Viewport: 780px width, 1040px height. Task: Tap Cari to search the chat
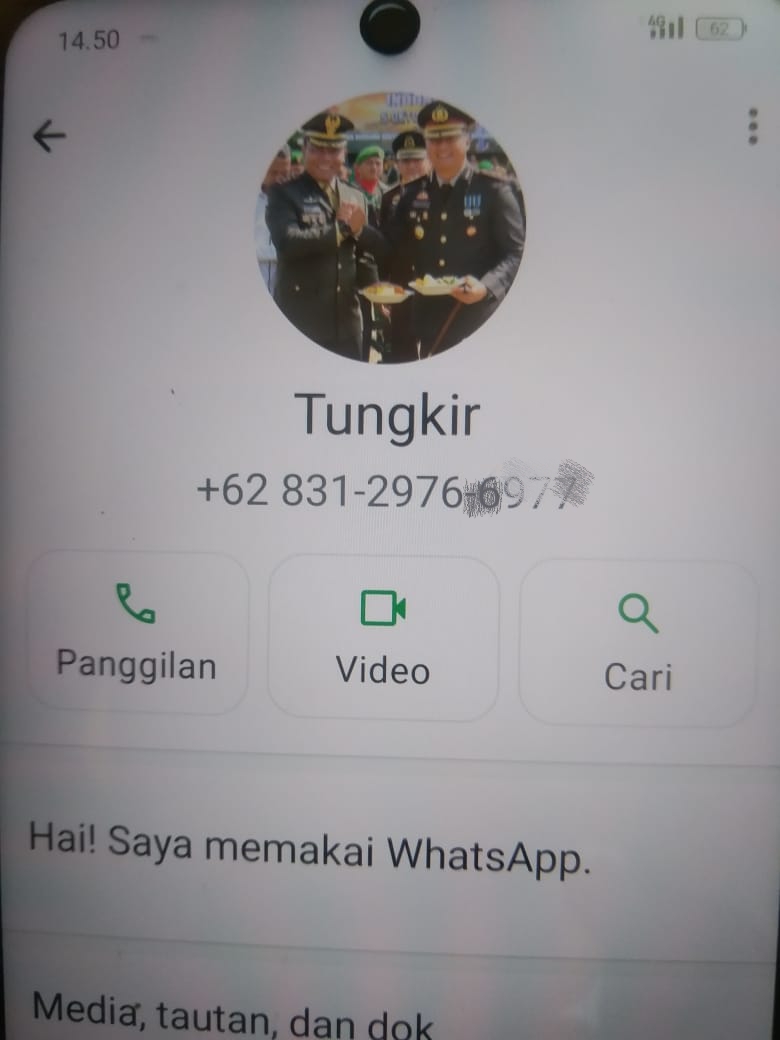coord(638,641)
